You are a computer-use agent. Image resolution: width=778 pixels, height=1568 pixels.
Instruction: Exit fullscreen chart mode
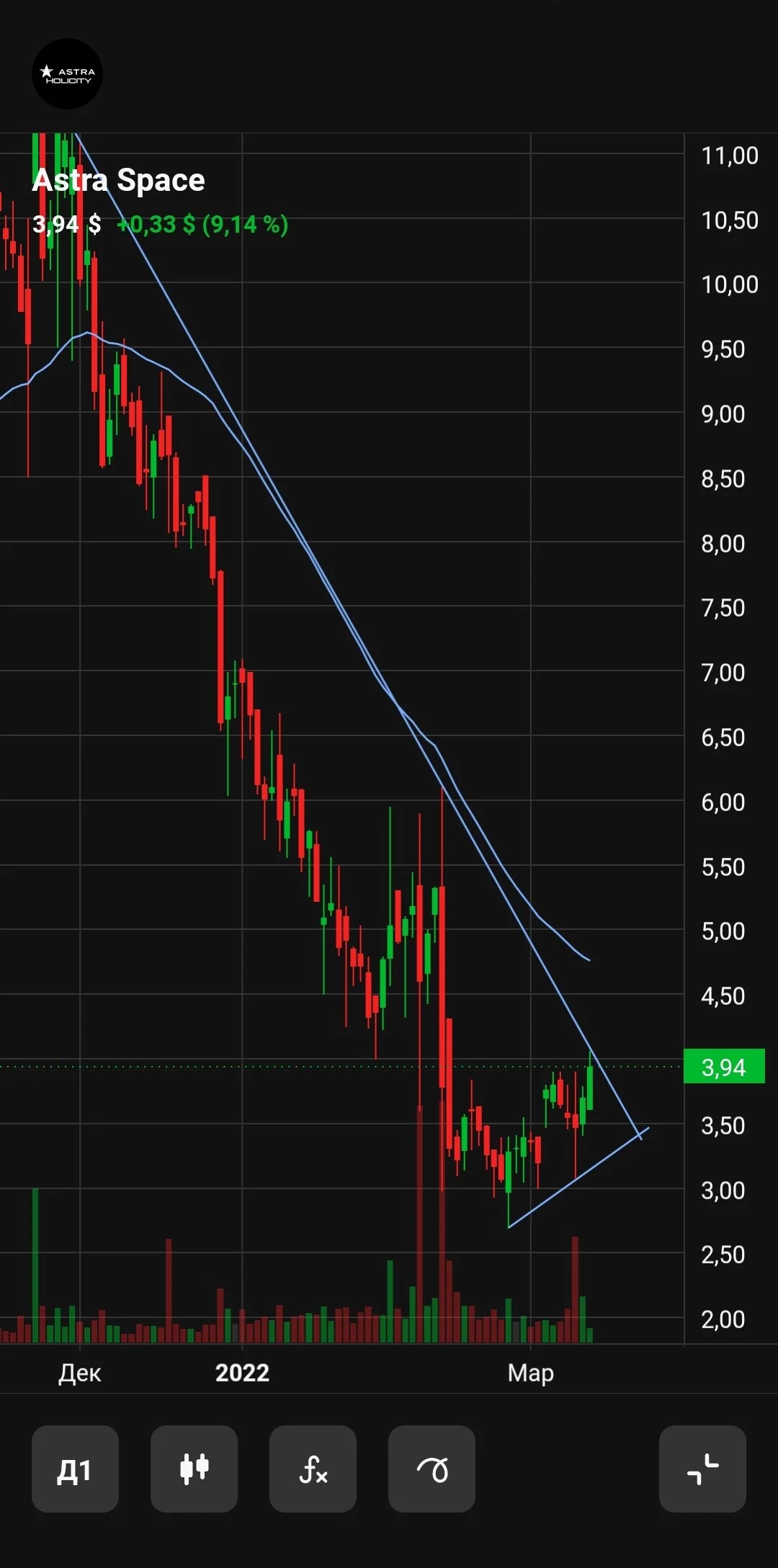702,1469
